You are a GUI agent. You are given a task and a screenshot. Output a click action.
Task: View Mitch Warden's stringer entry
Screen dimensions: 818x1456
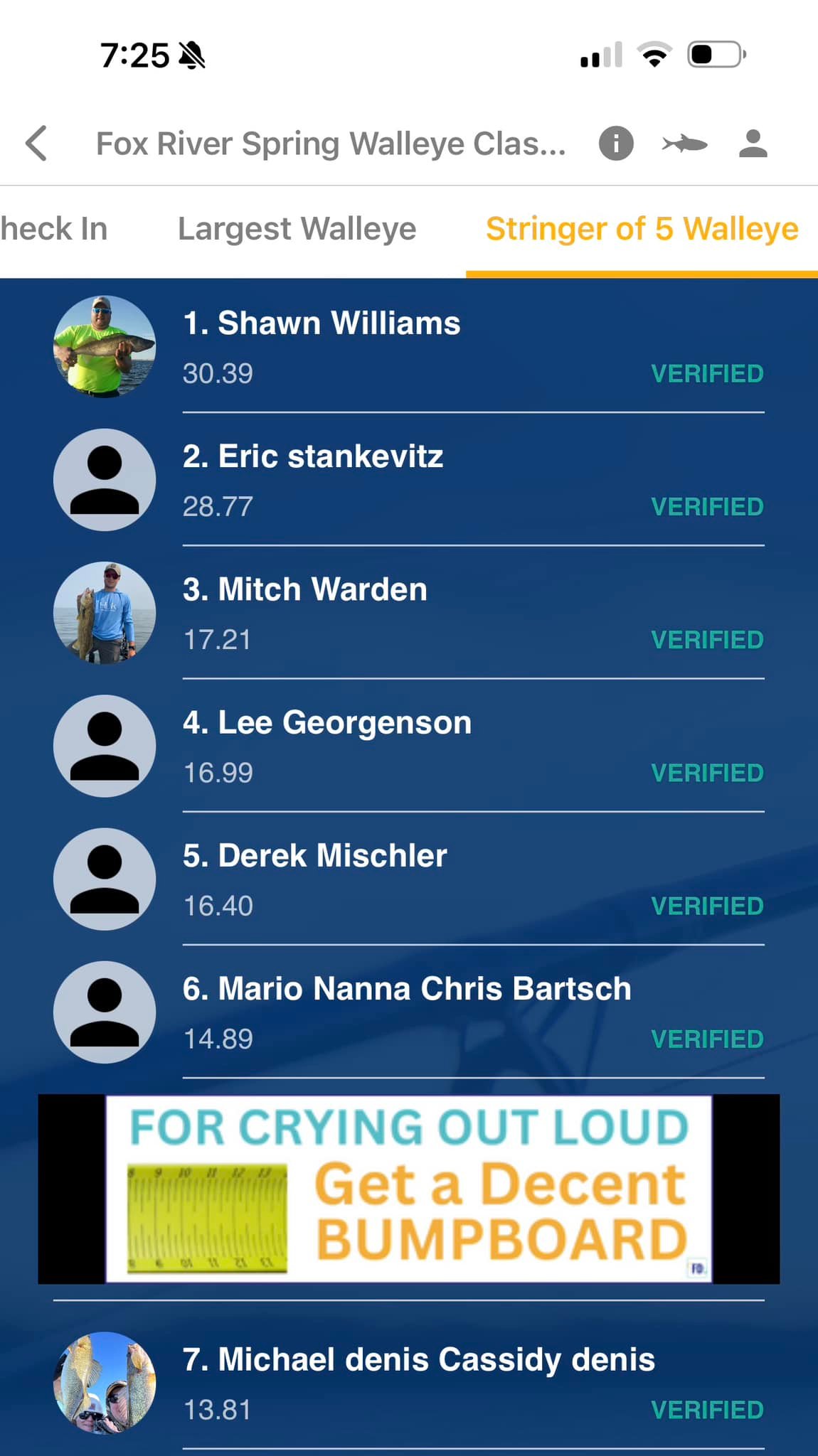tap(409, 613)
